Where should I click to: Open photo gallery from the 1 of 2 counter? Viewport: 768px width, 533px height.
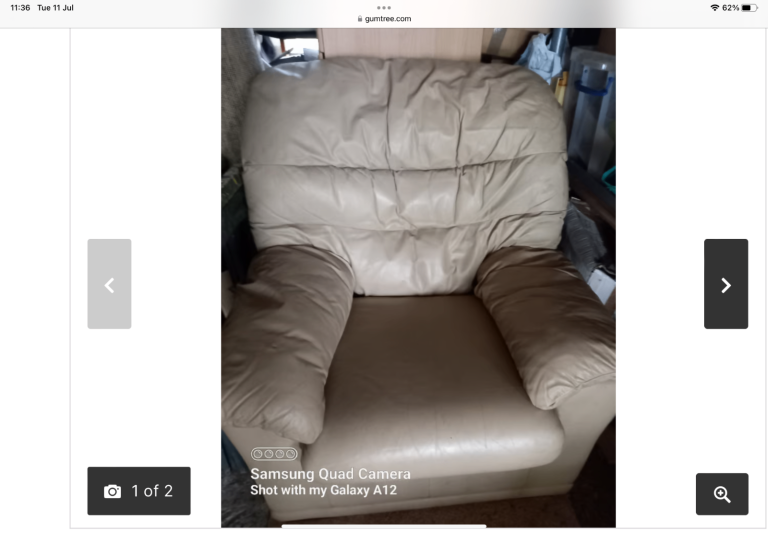139,491
